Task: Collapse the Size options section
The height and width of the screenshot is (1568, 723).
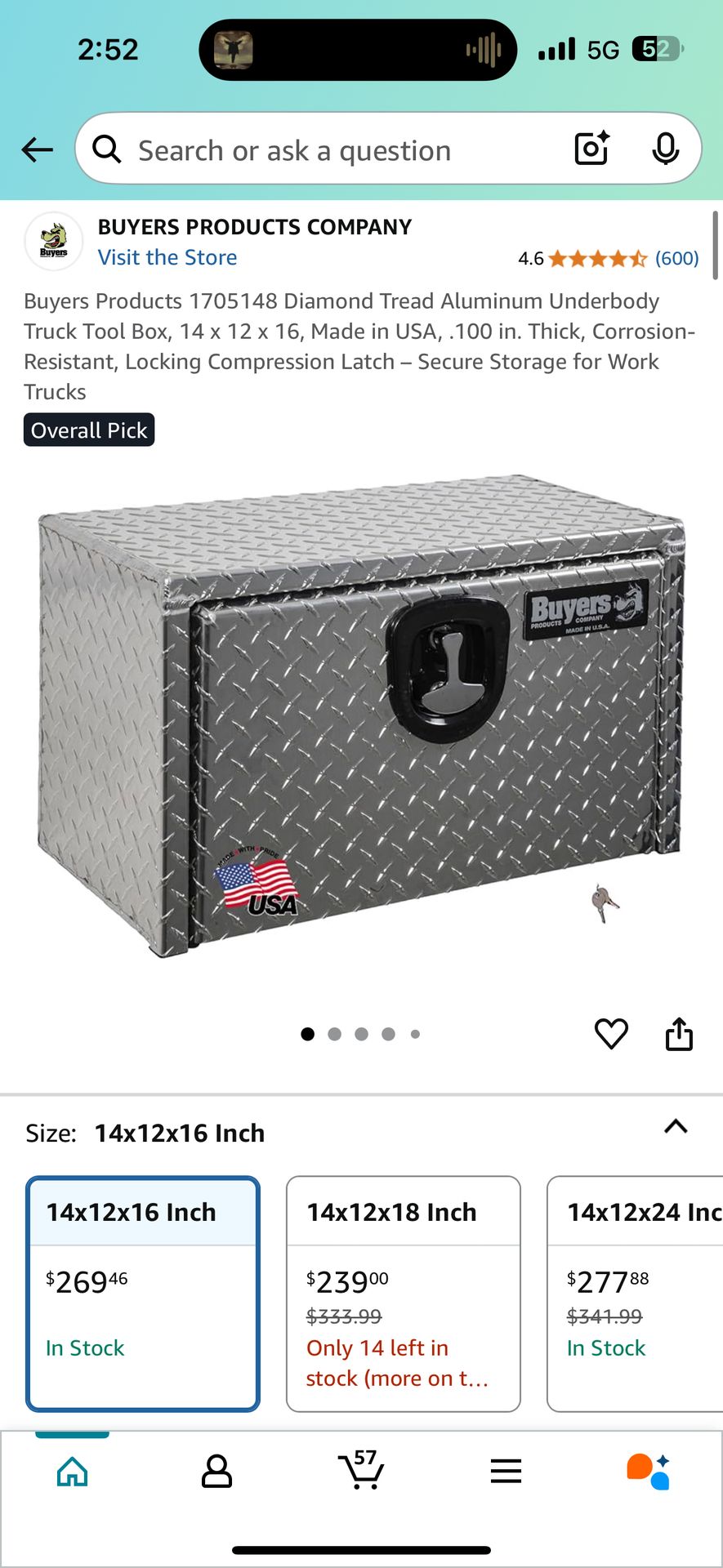Action: tap(676, 1127)
